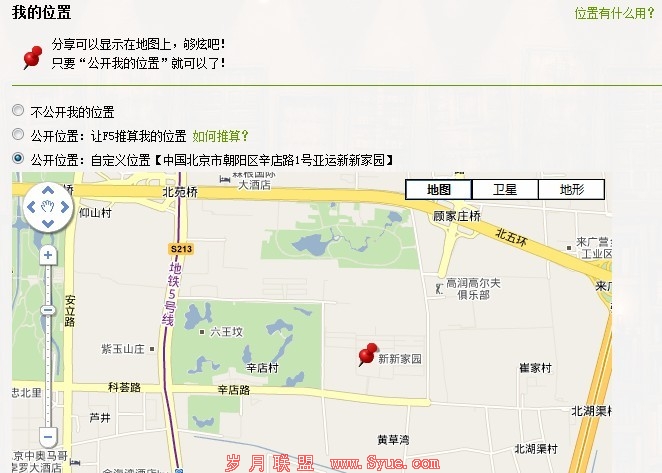This screenshot has width=662, height=473.
Task: Zoom in with the plus button
Action: [47, 256]
